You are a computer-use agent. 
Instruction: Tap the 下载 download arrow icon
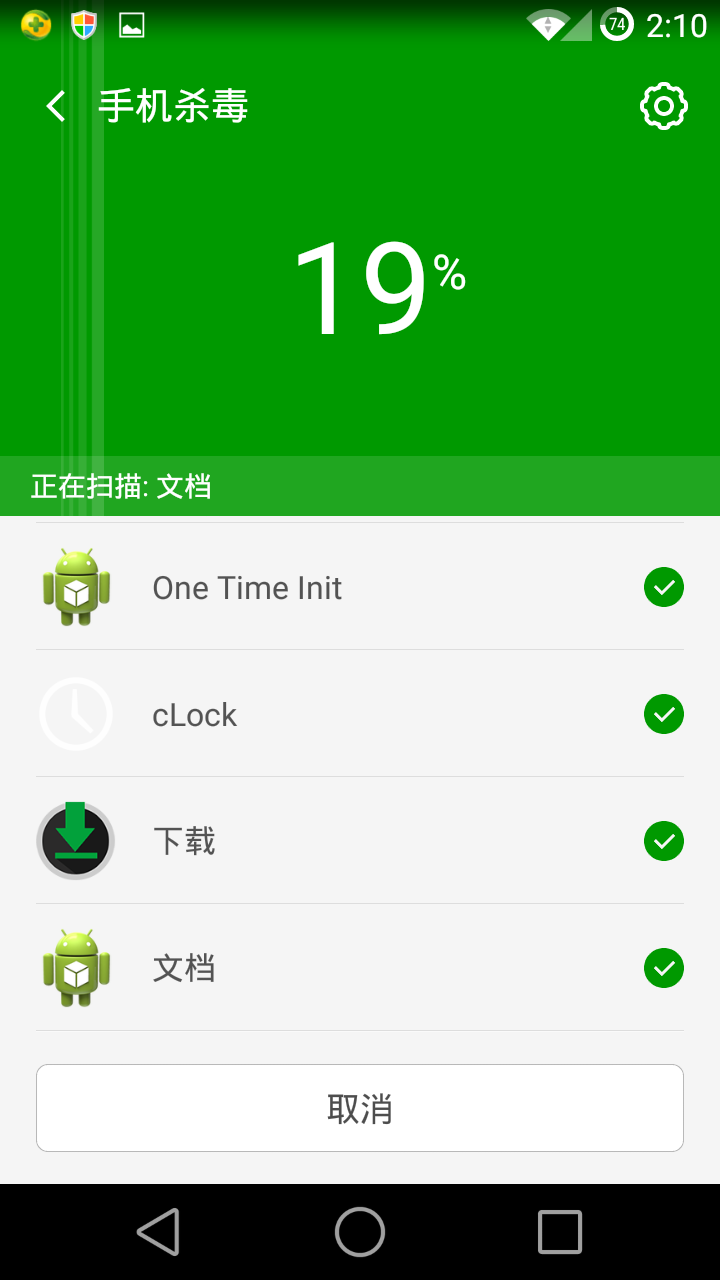point(75,841)
